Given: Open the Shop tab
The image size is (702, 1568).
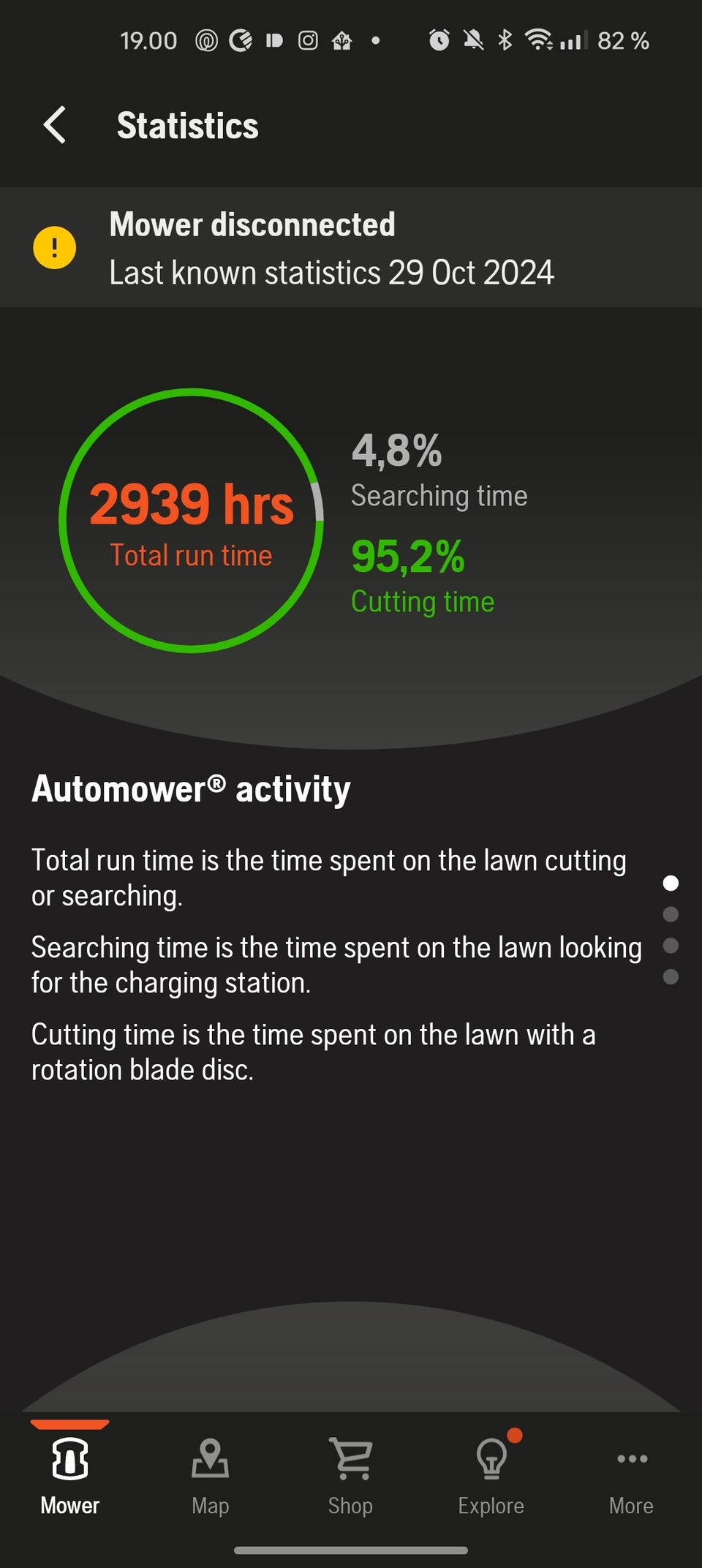Looking at the screenshot, I should point(350,1475).
